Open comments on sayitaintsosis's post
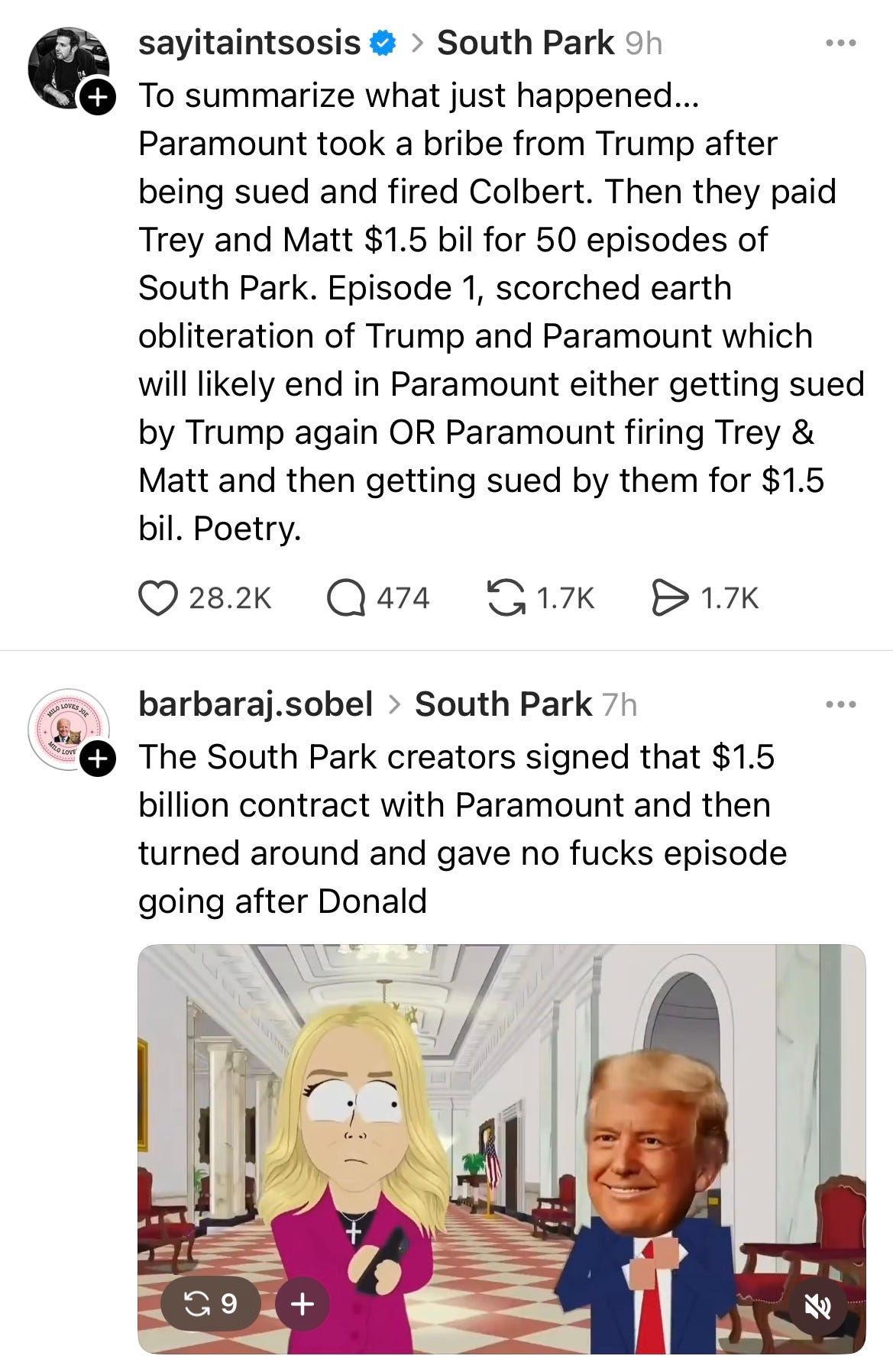The image size is (893, 1372). (346, 598)
